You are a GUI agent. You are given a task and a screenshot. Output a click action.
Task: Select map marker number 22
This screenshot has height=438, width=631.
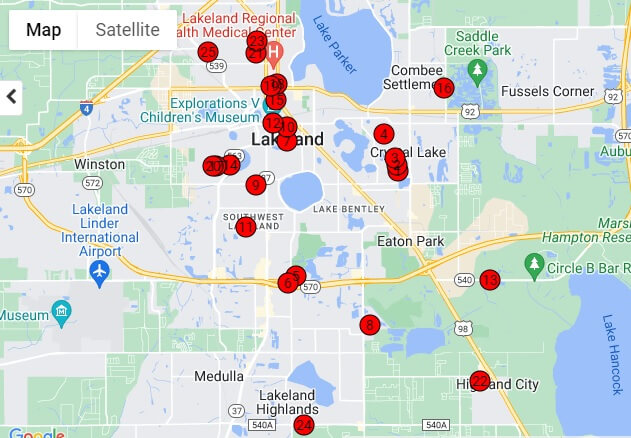click(x=480, y=381)
